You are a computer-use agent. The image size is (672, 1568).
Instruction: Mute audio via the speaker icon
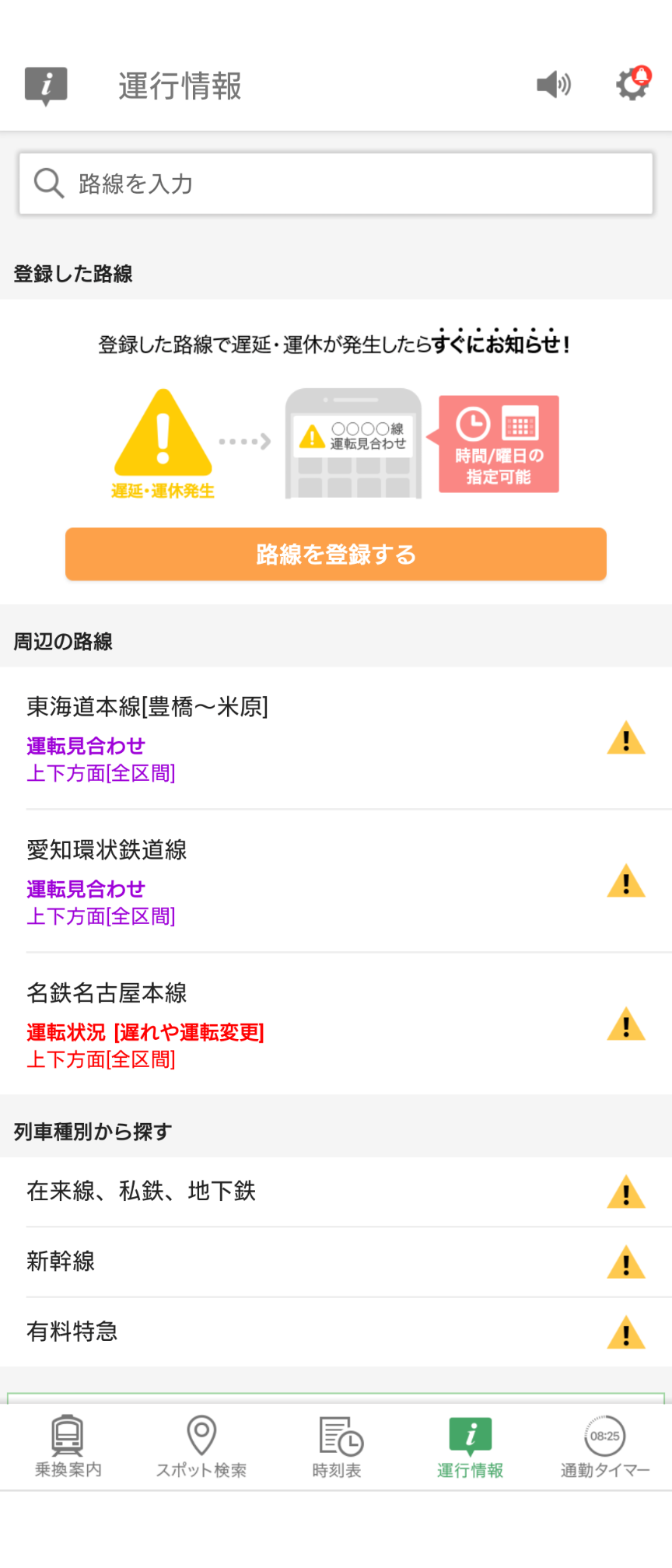pos(551,86)
